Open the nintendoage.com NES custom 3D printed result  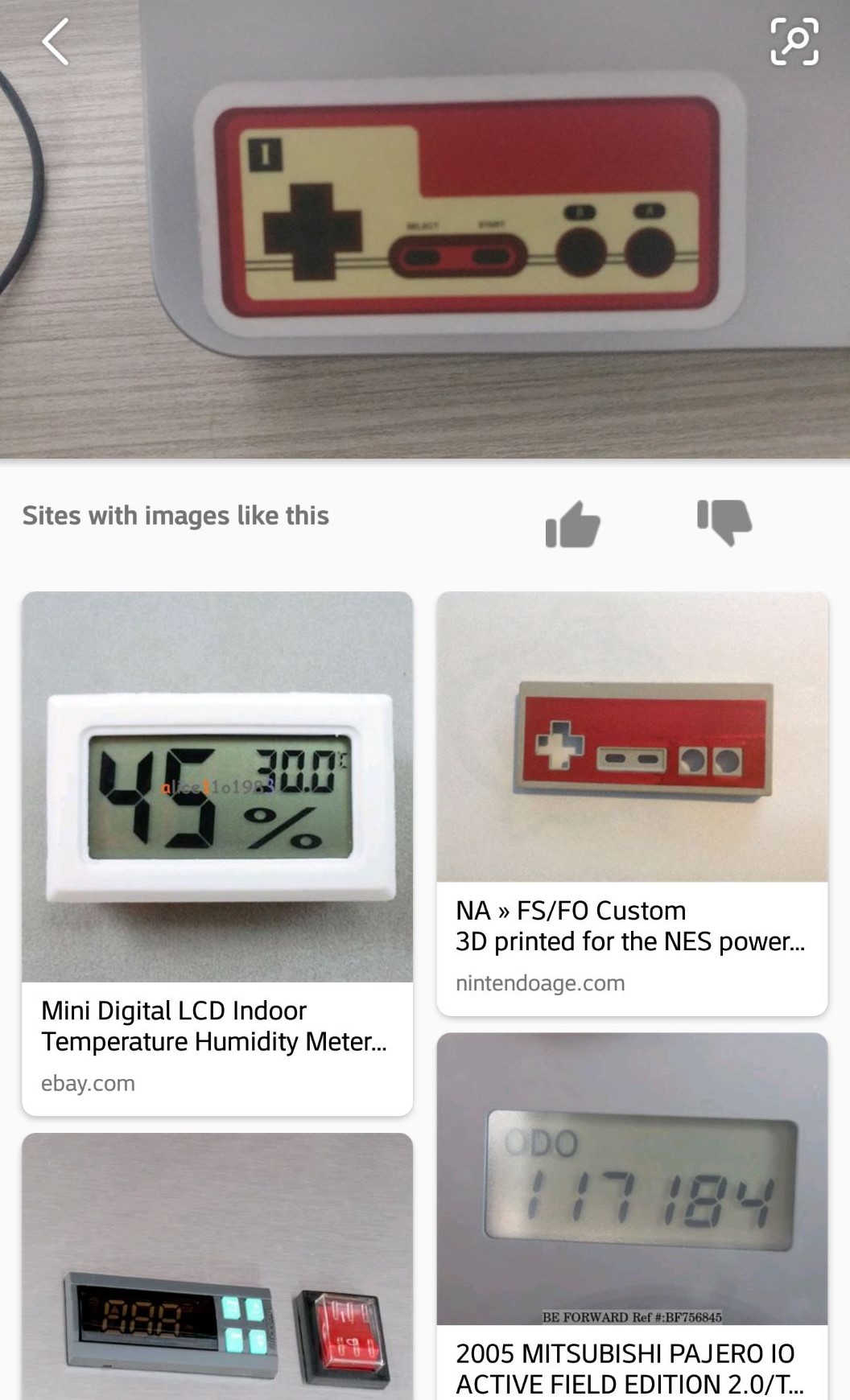(632, 805)
